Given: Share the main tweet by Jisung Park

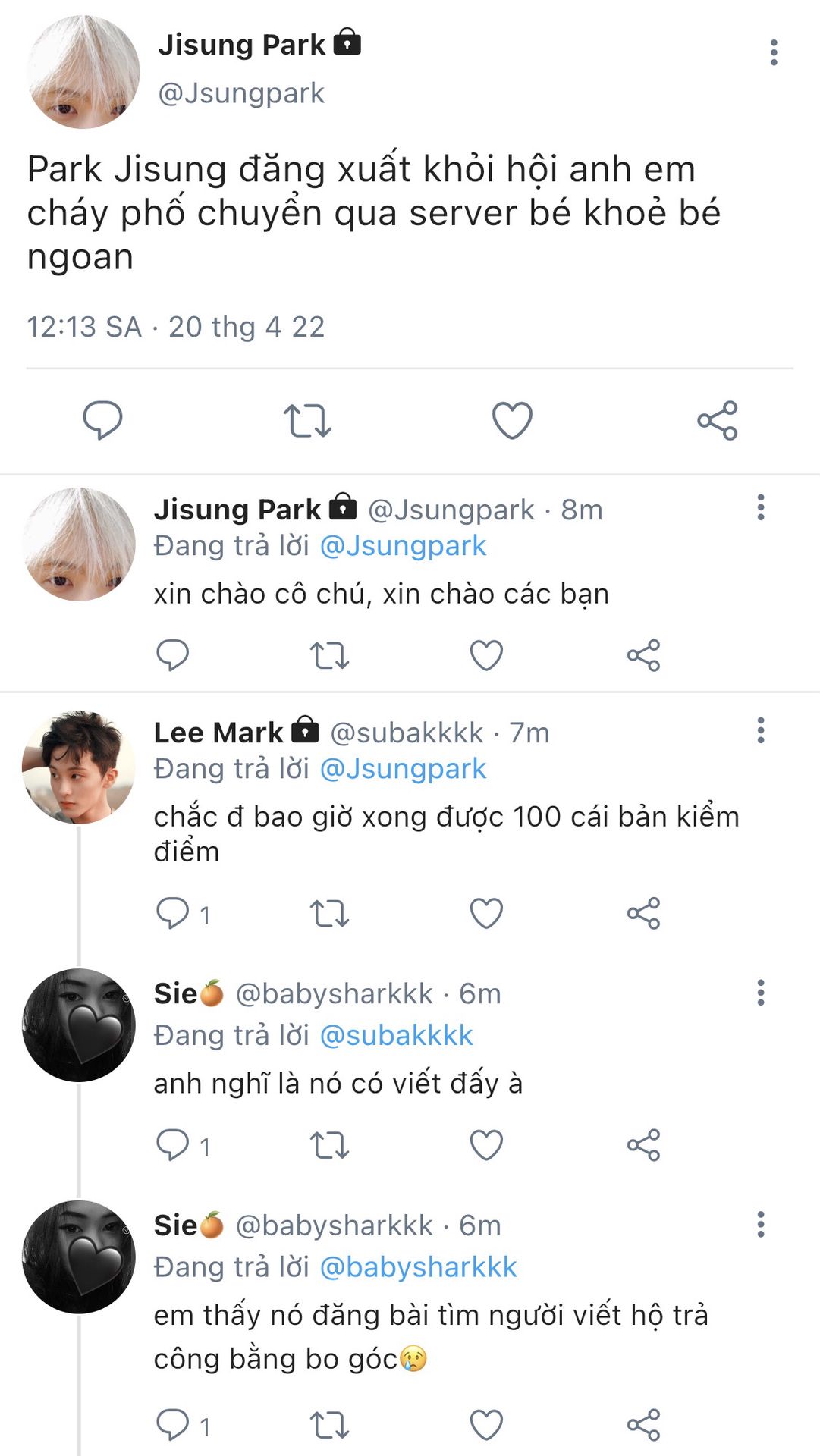Looking at the screenshot, I should [717, 420].
